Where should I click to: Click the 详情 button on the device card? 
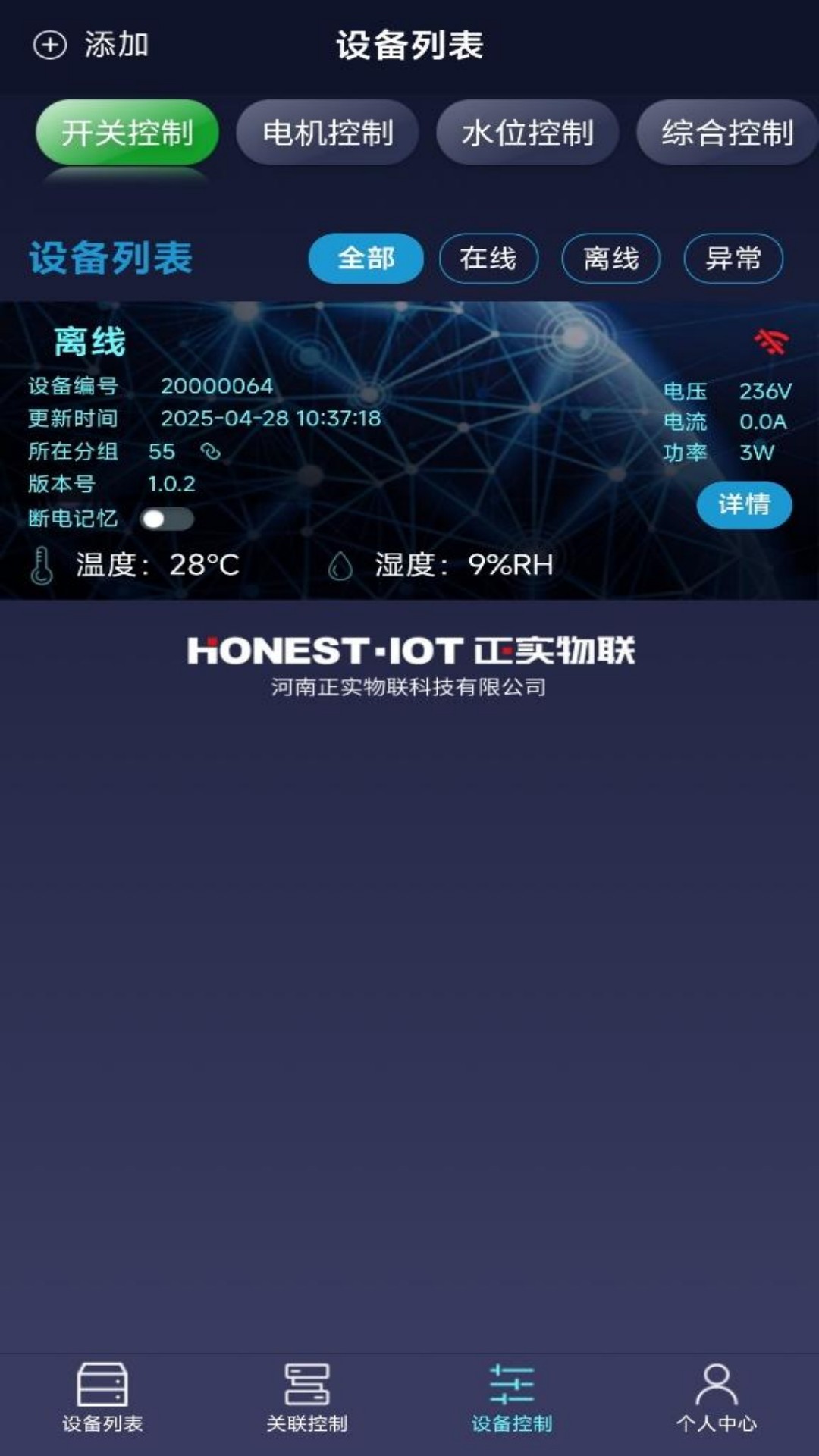(745, 504)
